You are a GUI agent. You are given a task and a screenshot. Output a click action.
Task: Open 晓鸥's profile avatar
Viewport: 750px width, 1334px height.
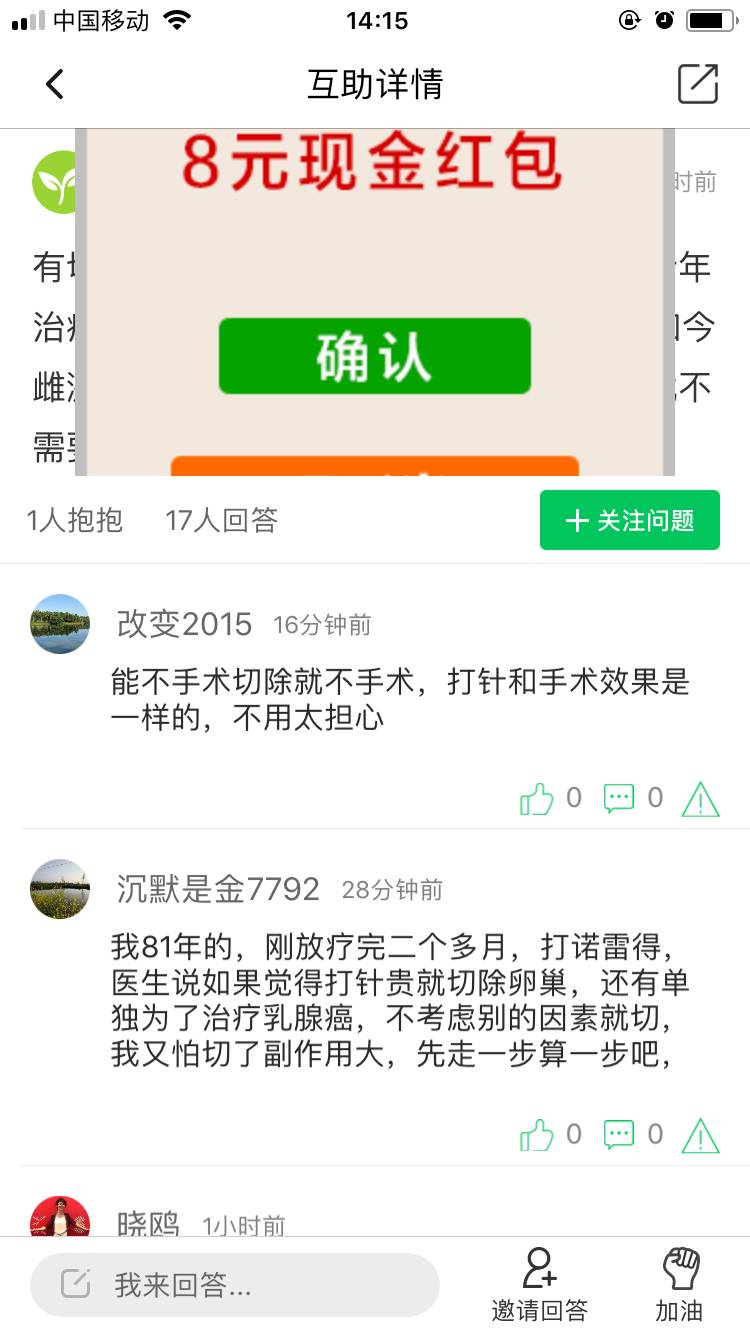pos(60,1218)
